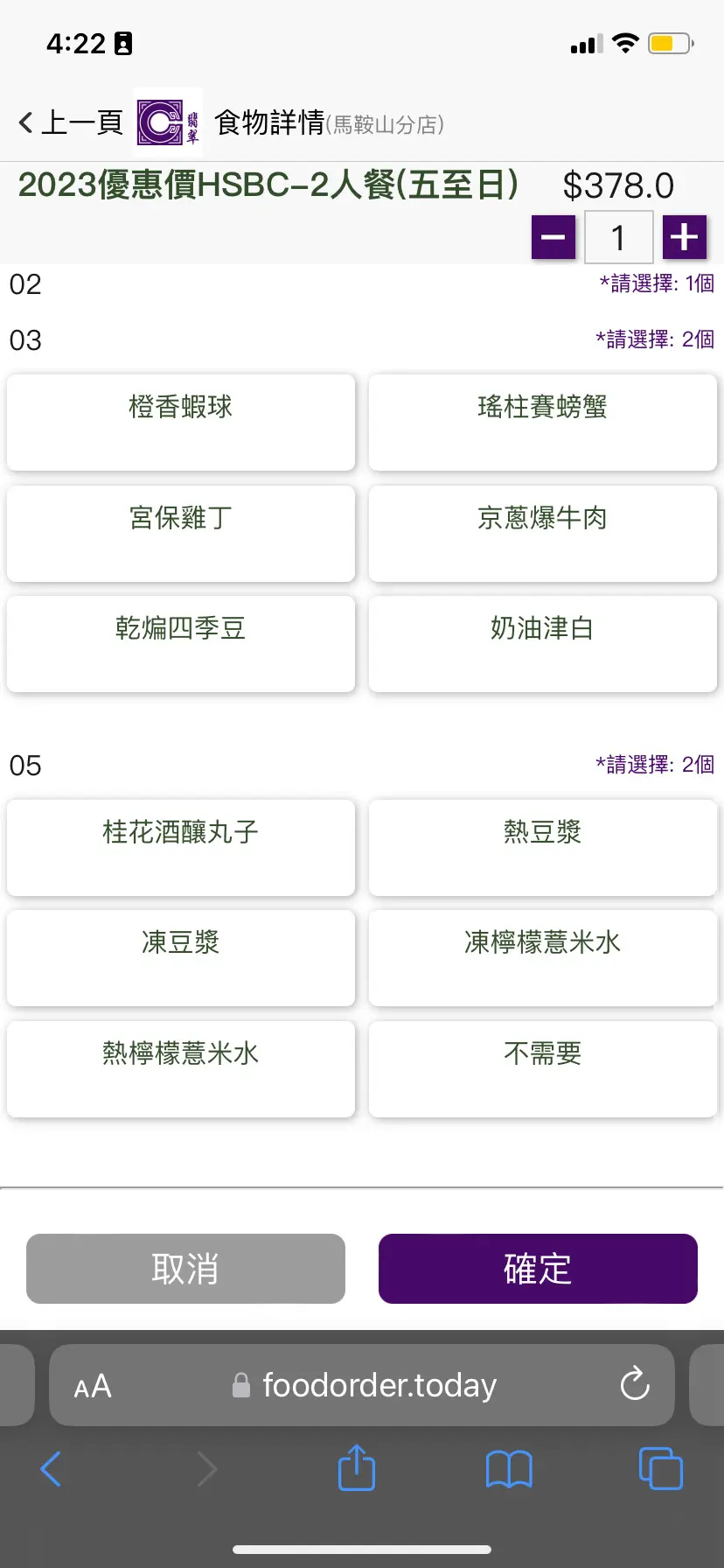Reload the page in Safari

[x=634, y=1385]
